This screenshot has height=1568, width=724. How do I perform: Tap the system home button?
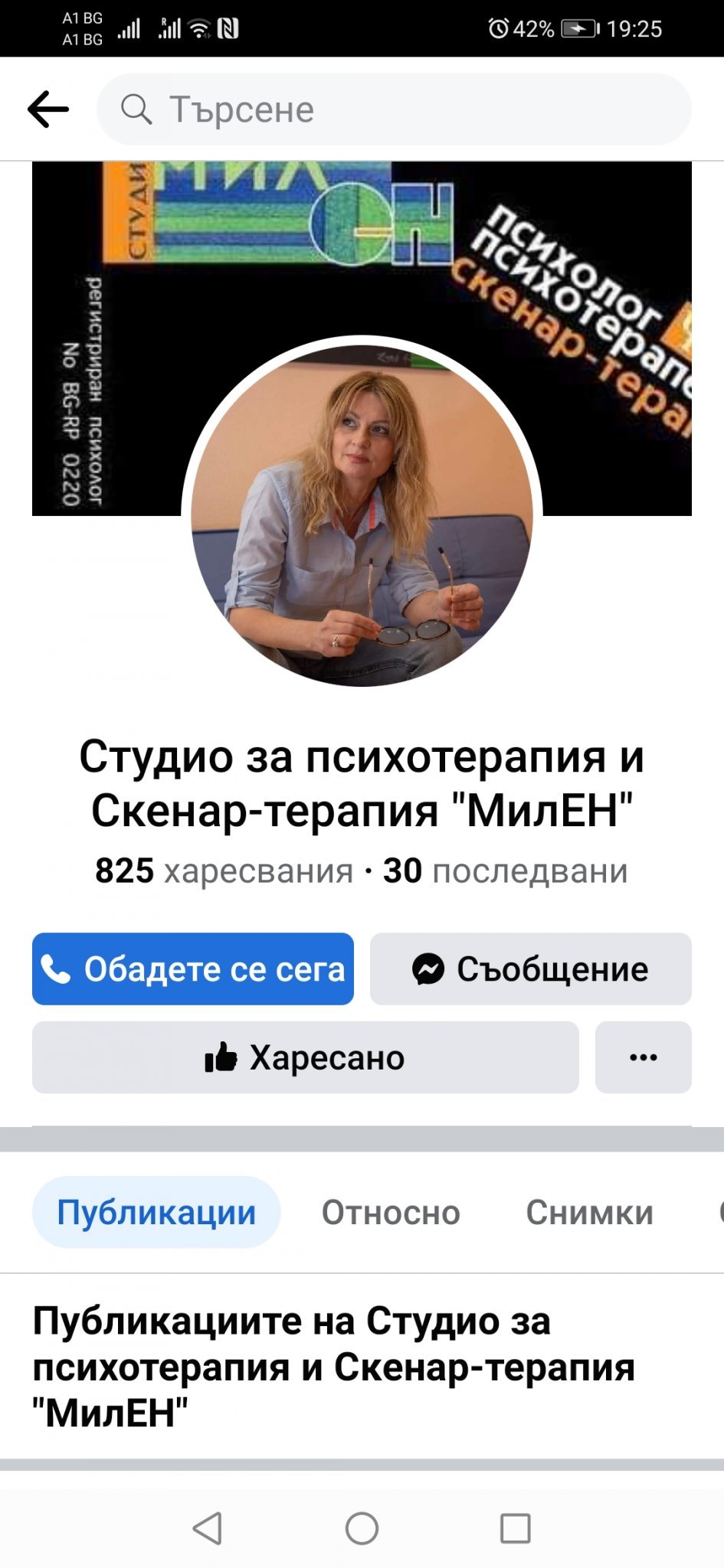362,1528
